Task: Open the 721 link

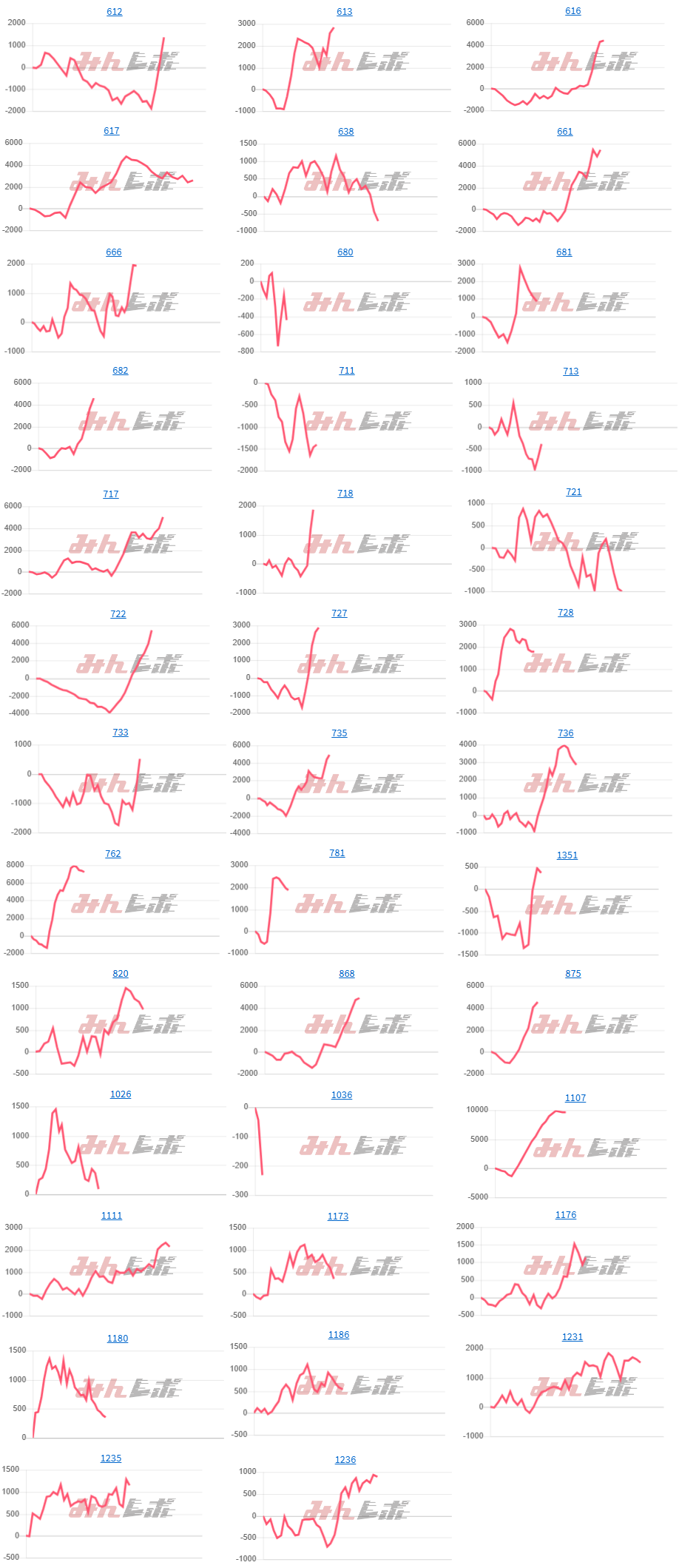Action: pyautogui.click(x=574, y=492)
